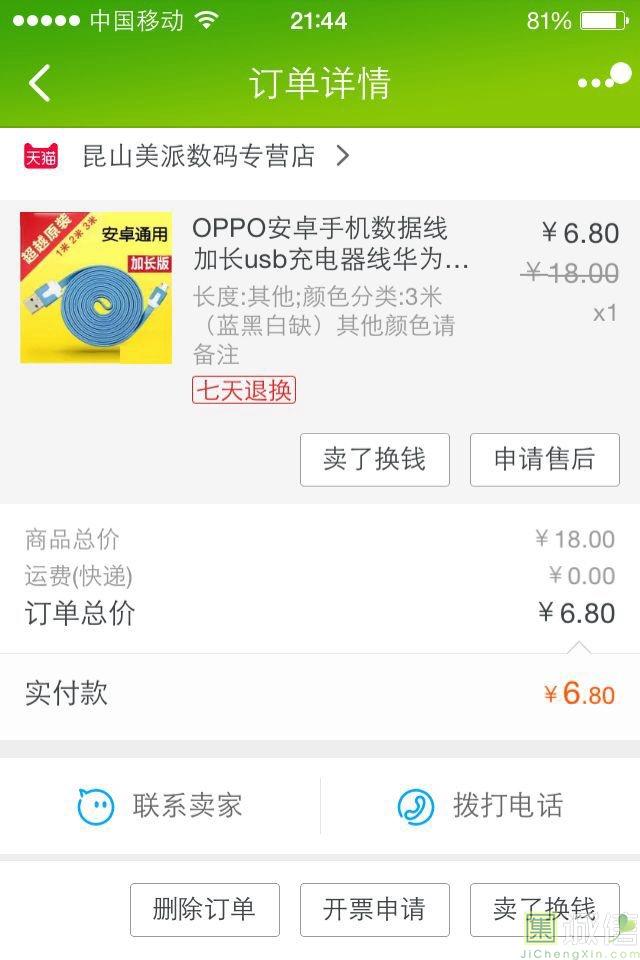Screen dimensions: 640x960
Task: Go back from the order details page
Action: (40, 83)
